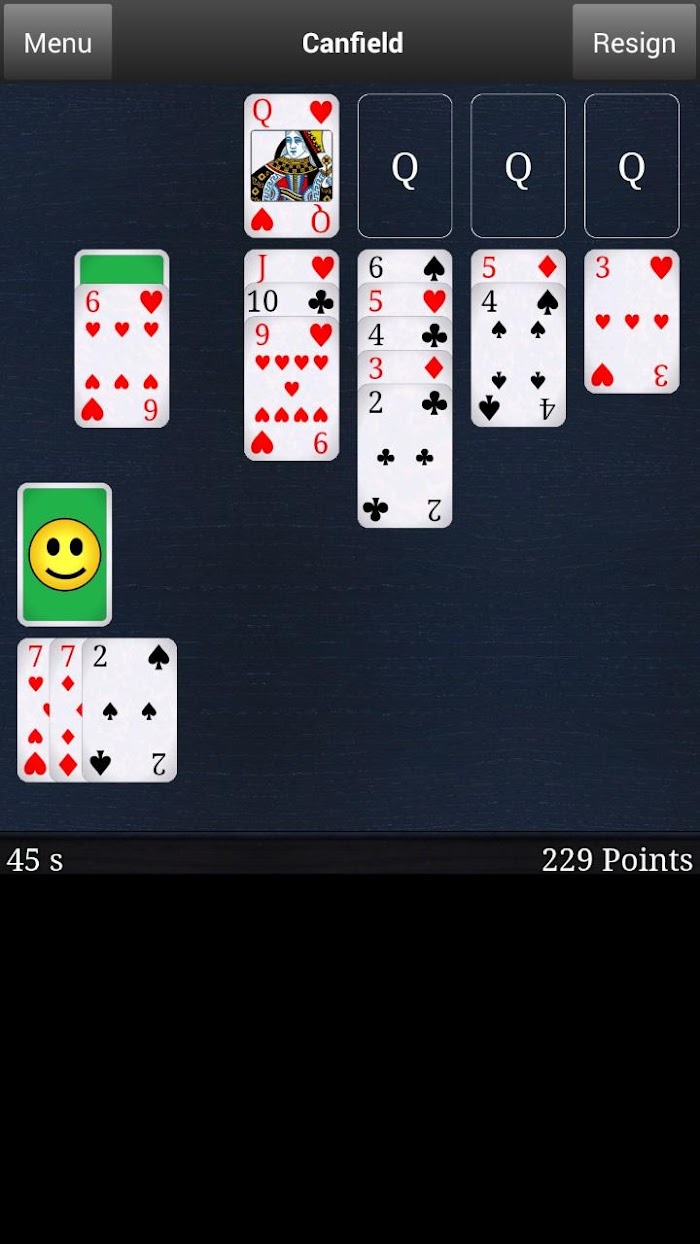Open the Menu button

click(x=57, y=42)
